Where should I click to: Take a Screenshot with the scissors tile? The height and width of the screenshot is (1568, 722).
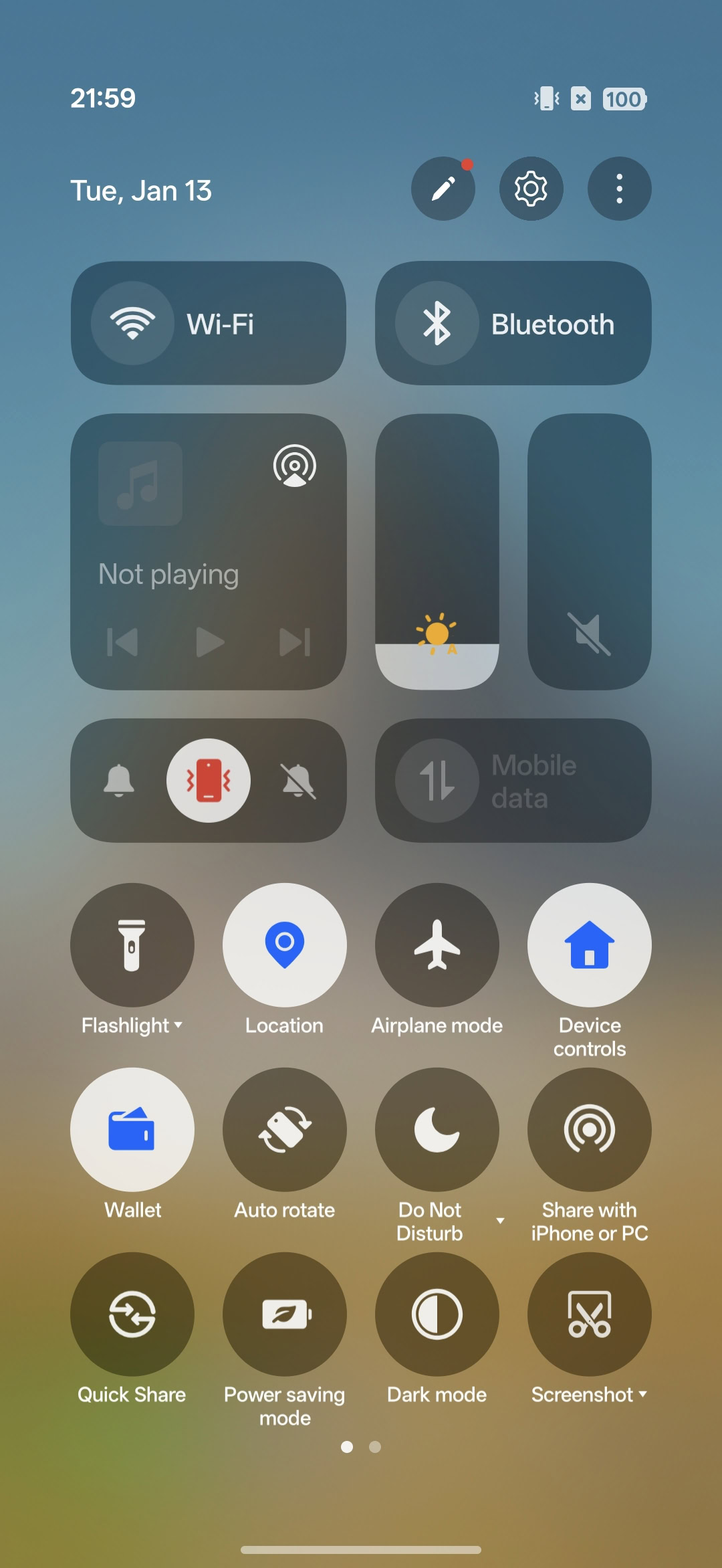(590, 1314)
